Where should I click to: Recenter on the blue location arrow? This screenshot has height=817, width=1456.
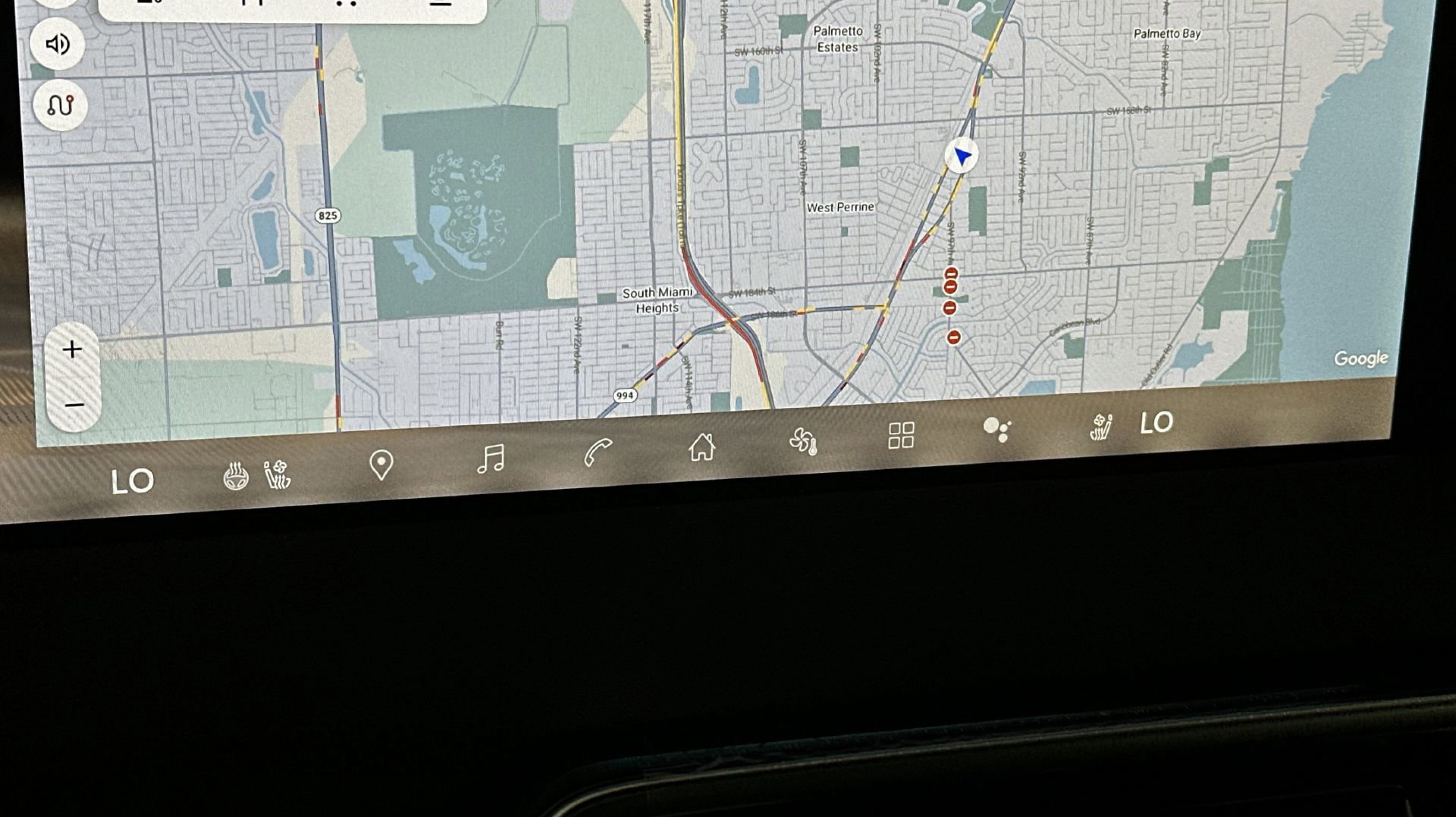[961, 155]
